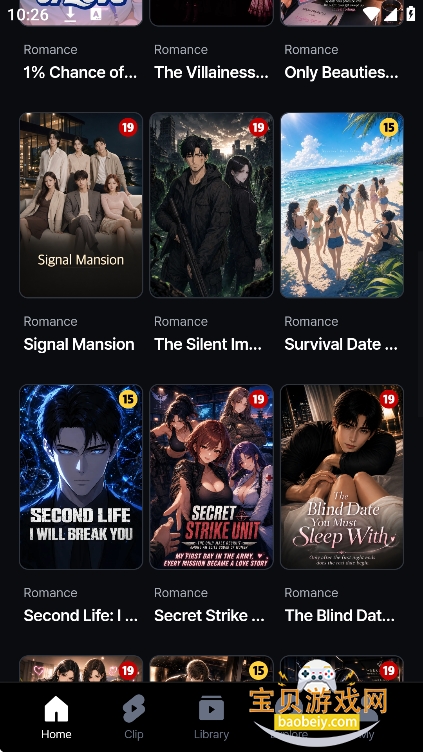Switch to the Clip tab
The height and width of the screenshot is (752, 423).
pyautogui.click(x=134, y=717)
